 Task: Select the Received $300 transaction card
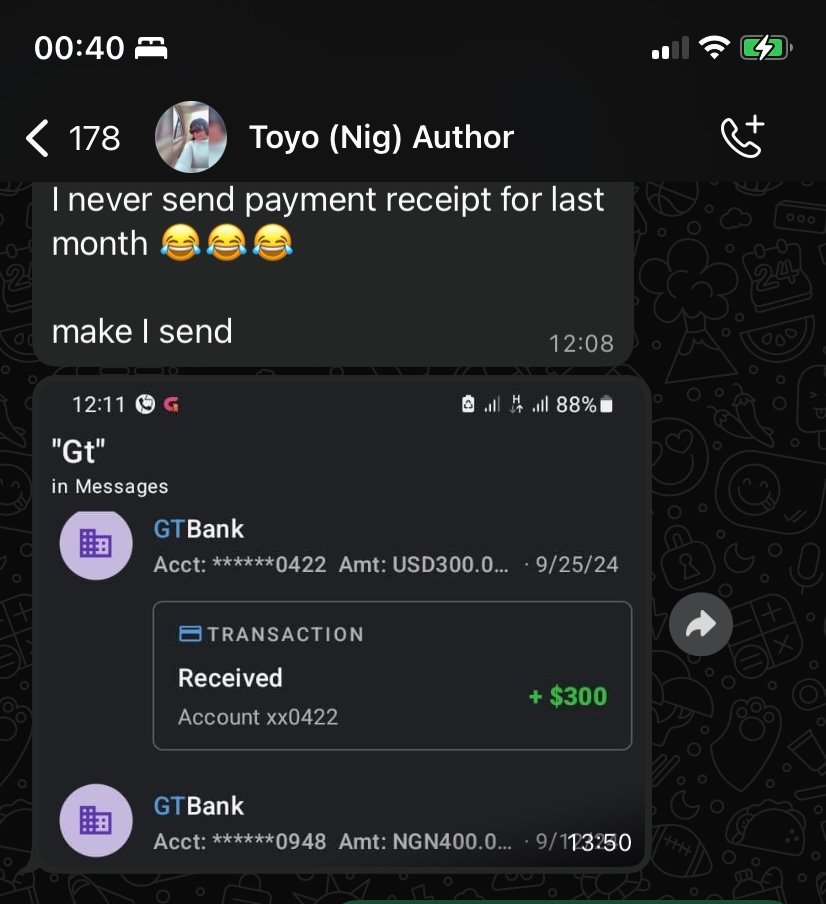click(392, 675)
